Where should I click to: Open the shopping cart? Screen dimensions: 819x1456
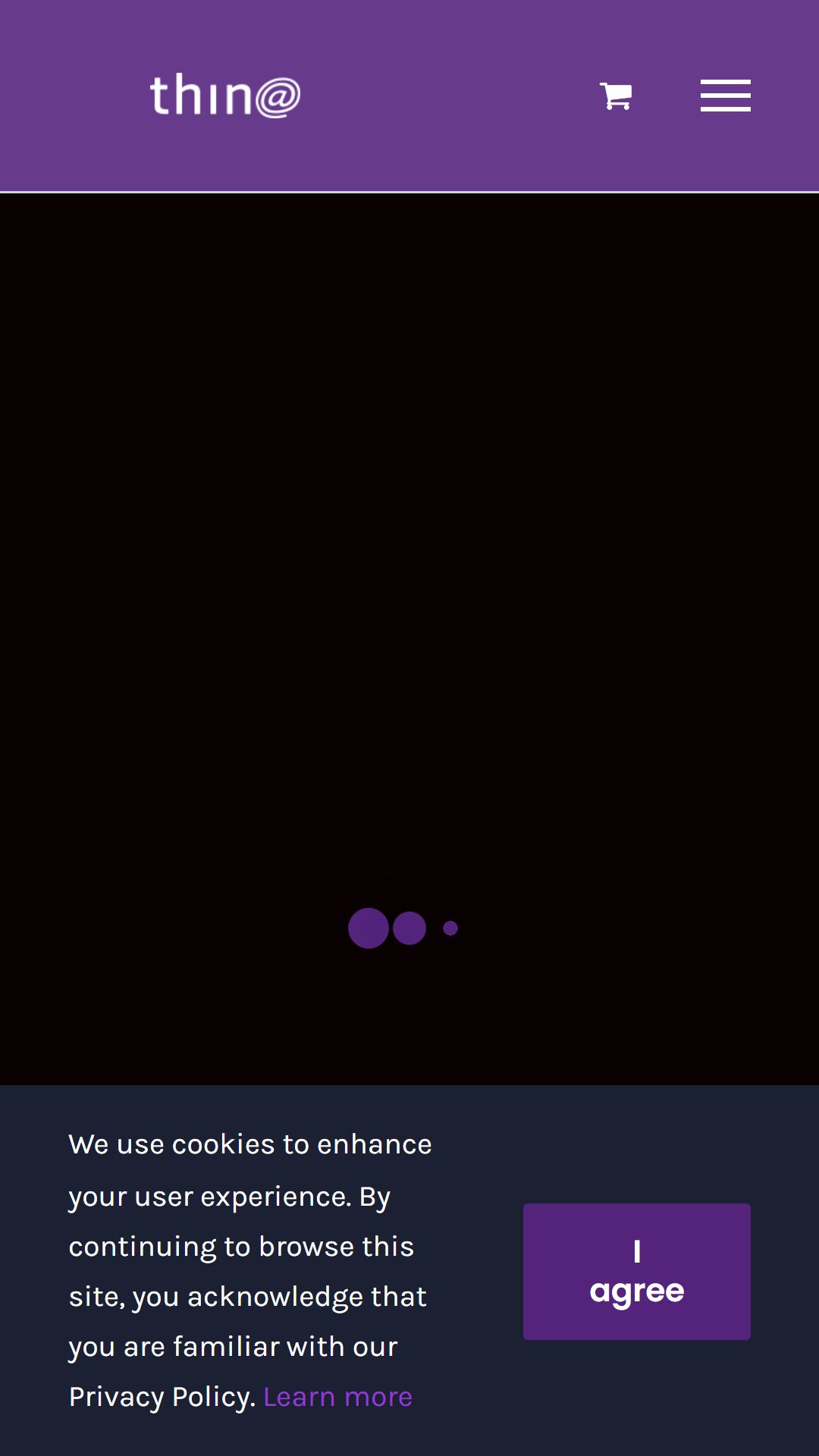tap(616, 96)
